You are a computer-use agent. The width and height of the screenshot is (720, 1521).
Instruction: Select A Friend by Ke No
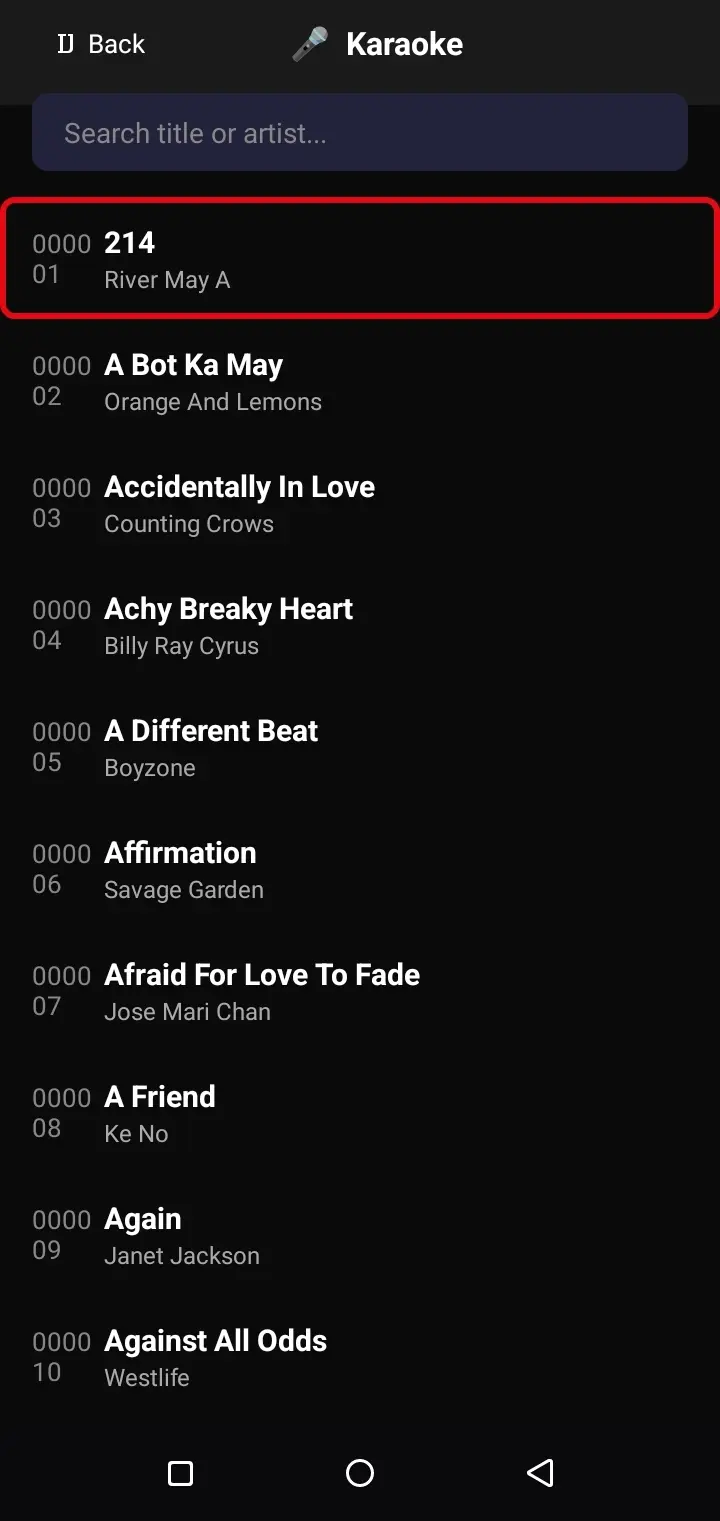360,1113
